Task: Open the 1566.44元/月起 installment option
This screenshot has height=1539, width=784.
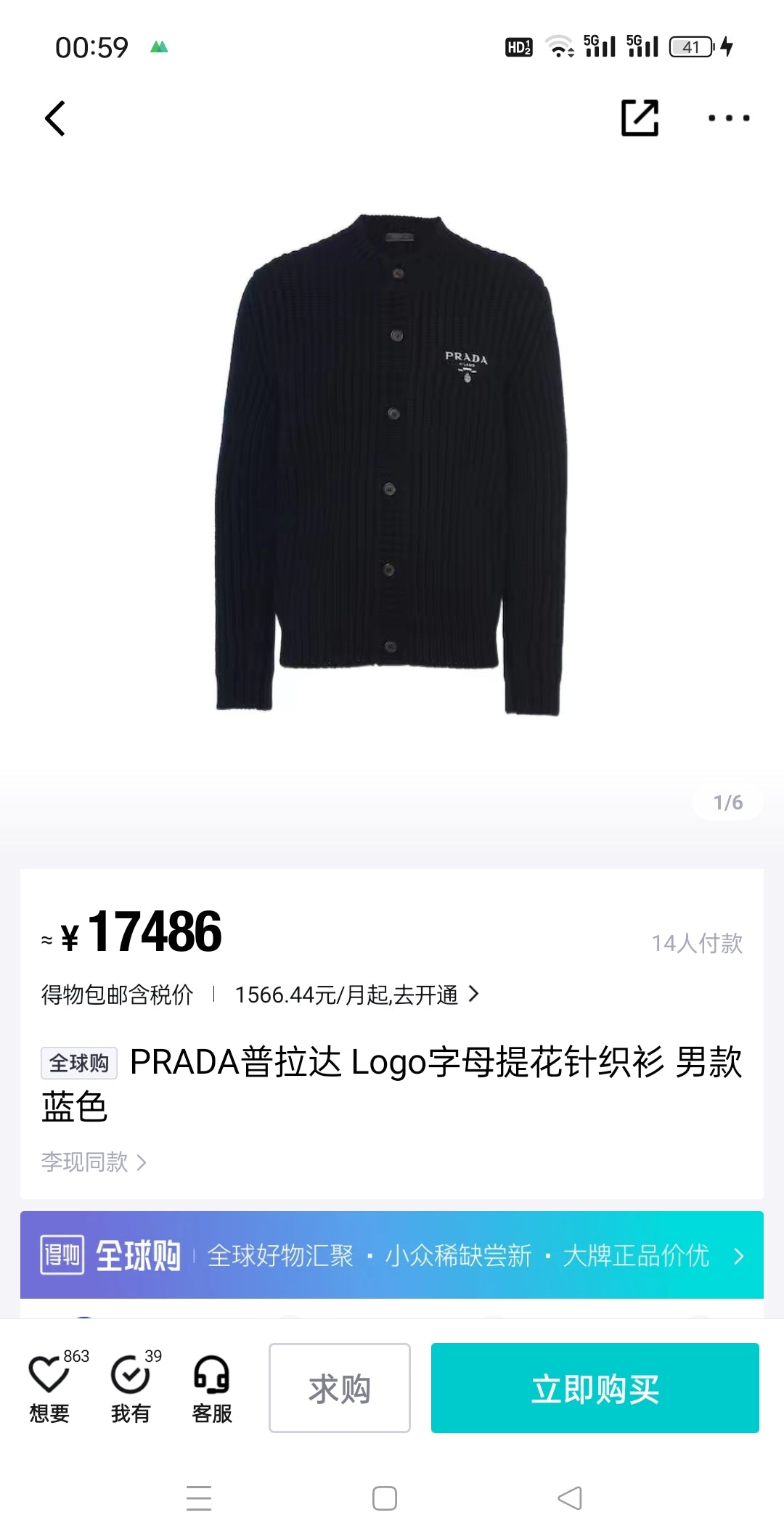Action: (356, 995)
